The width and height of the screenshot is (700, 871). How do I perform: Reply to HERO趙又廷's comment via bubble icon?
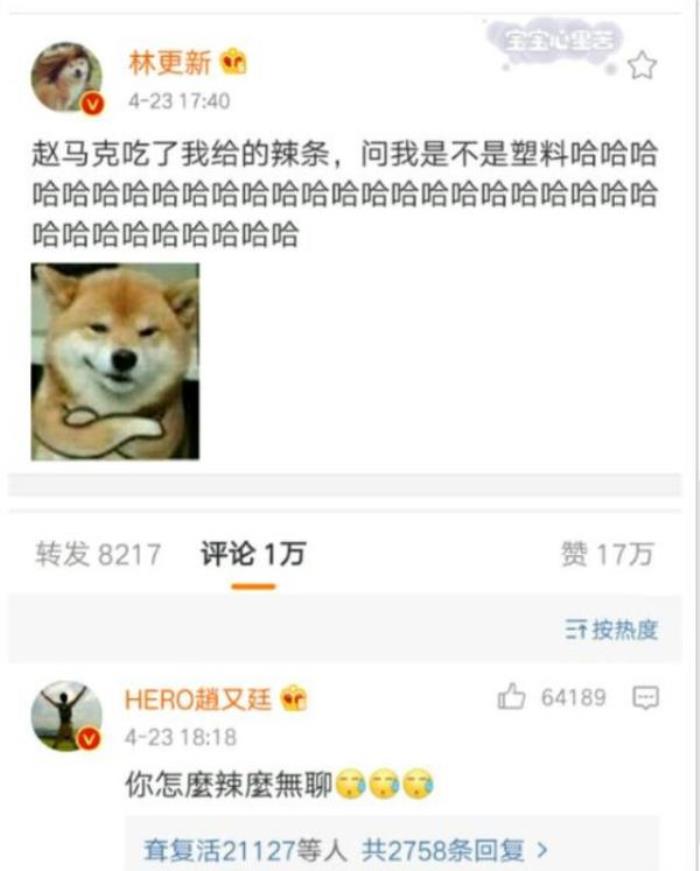pyautogui.click(x=646, y=698)
